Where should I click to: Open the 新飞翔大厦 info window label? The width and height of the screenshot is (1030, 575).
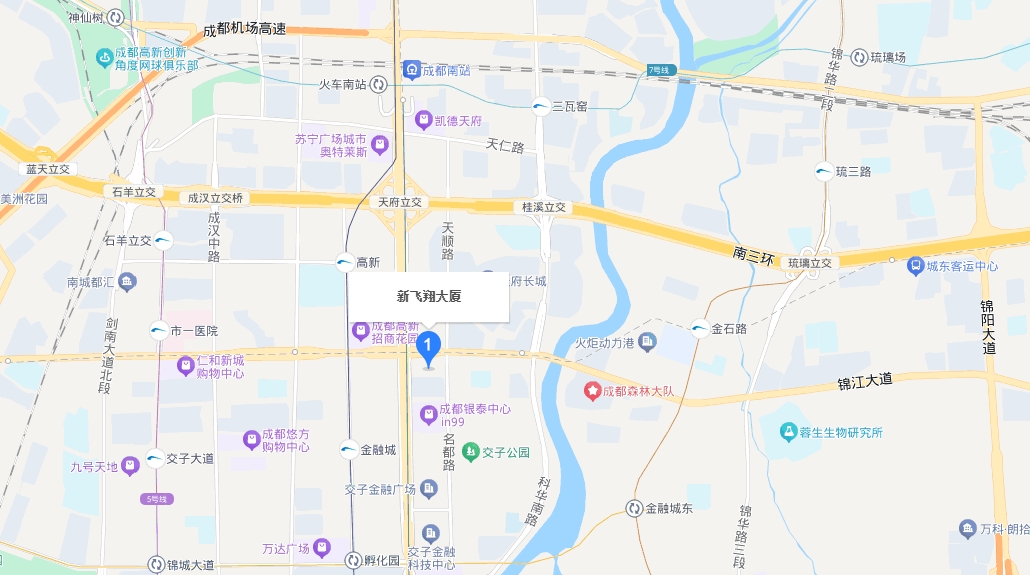click(429, 296)
